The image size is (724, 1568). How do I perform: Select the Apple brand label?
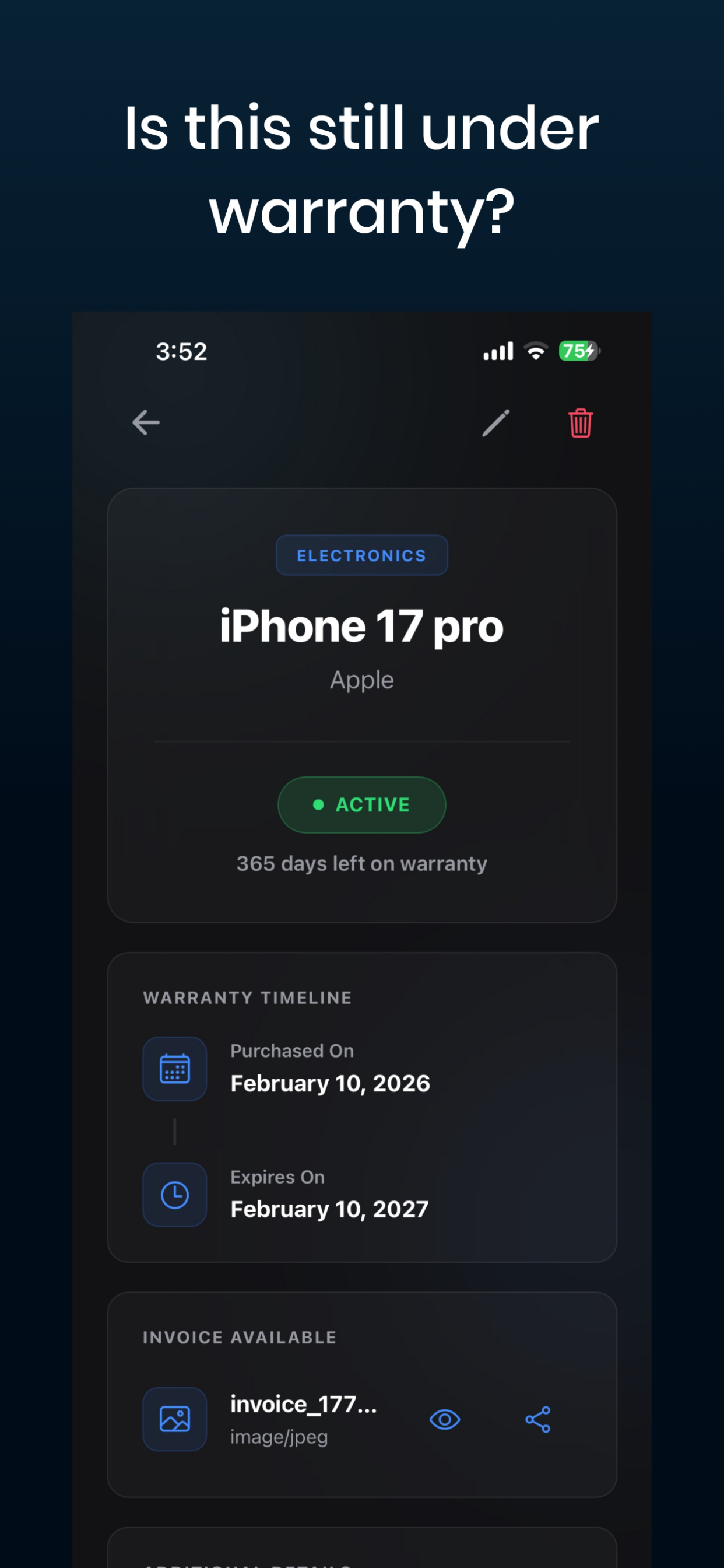pyautogui.click(x=361, y=680)
